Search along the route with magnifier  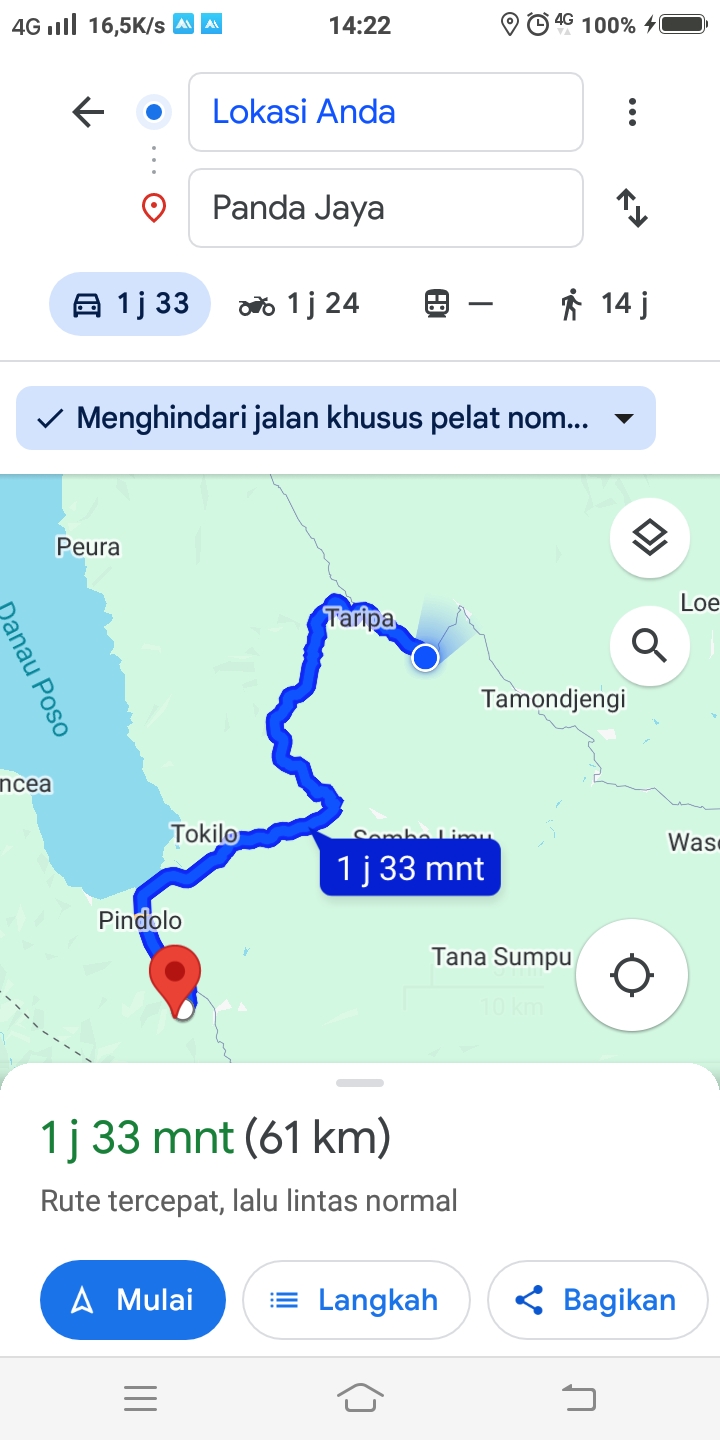[x=650, y=646]
